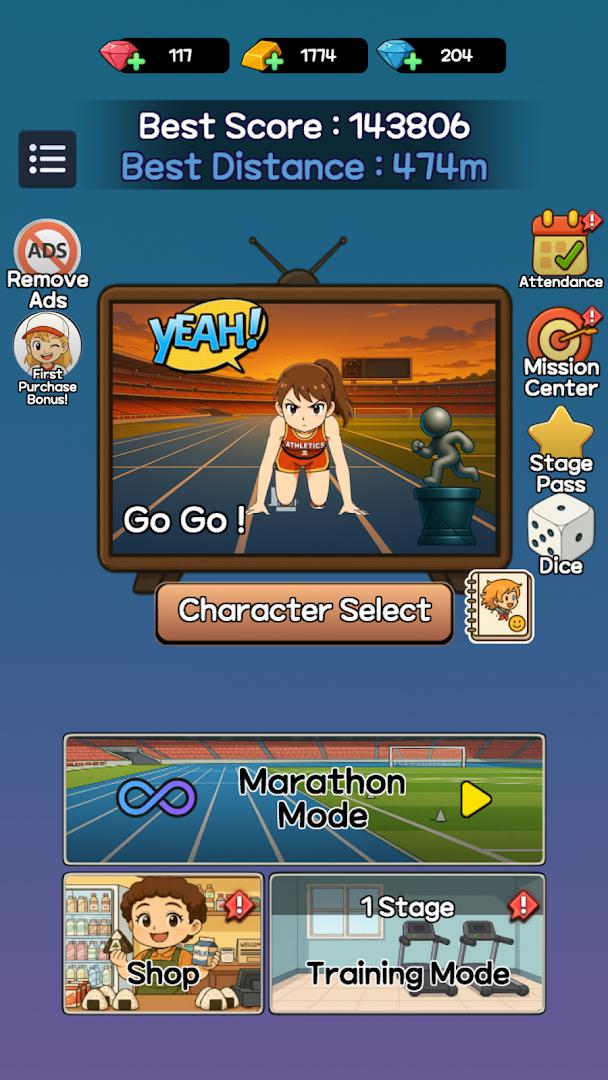This screenshot has height=1080, width=608.
Task: Start Marathon Mode
Action: pyautogui.click(x=304, y=799)
